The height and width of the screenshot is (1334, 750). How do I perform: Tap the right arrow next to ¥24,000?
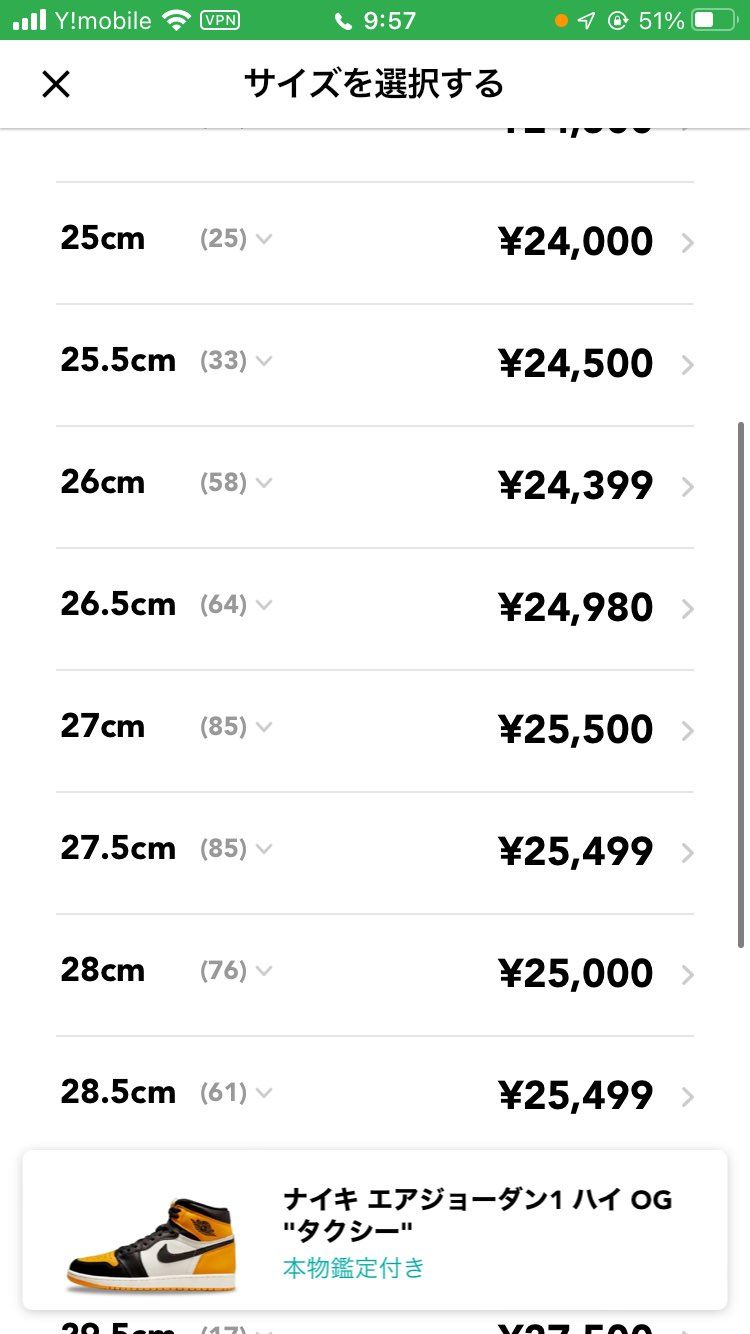[688, 243]
